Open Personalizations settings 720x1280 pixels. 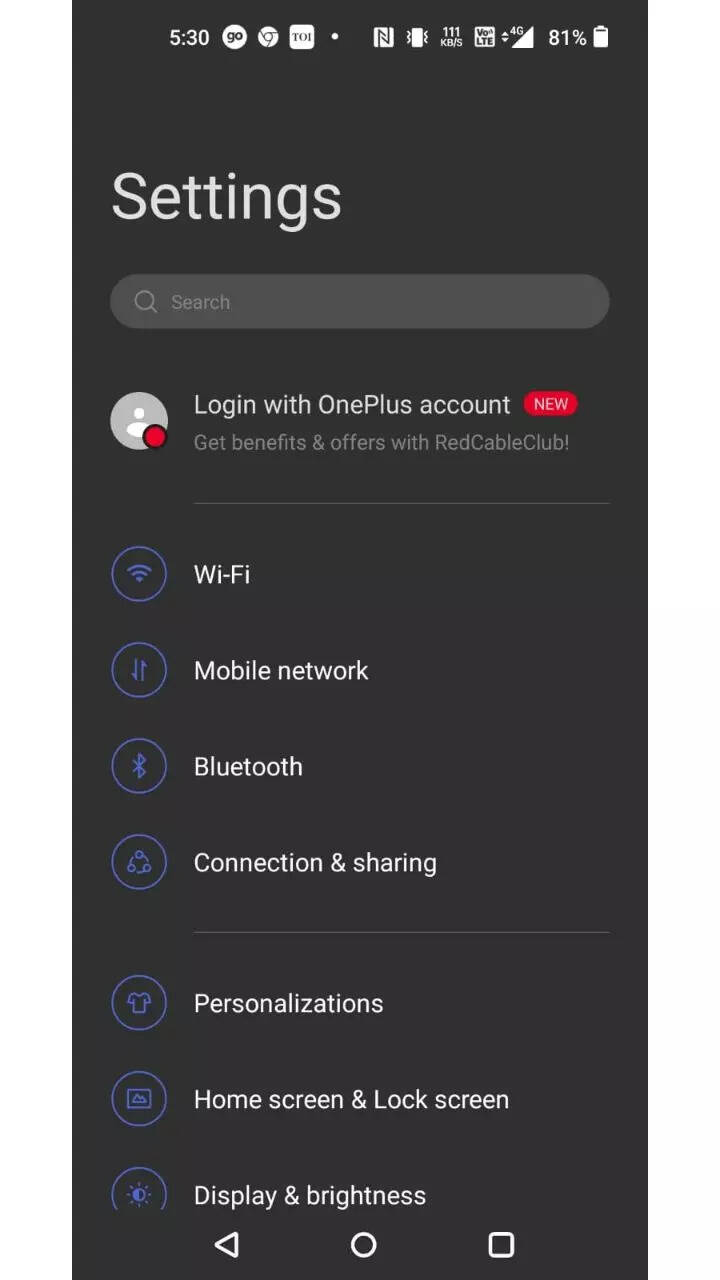tap(359, 1003)
